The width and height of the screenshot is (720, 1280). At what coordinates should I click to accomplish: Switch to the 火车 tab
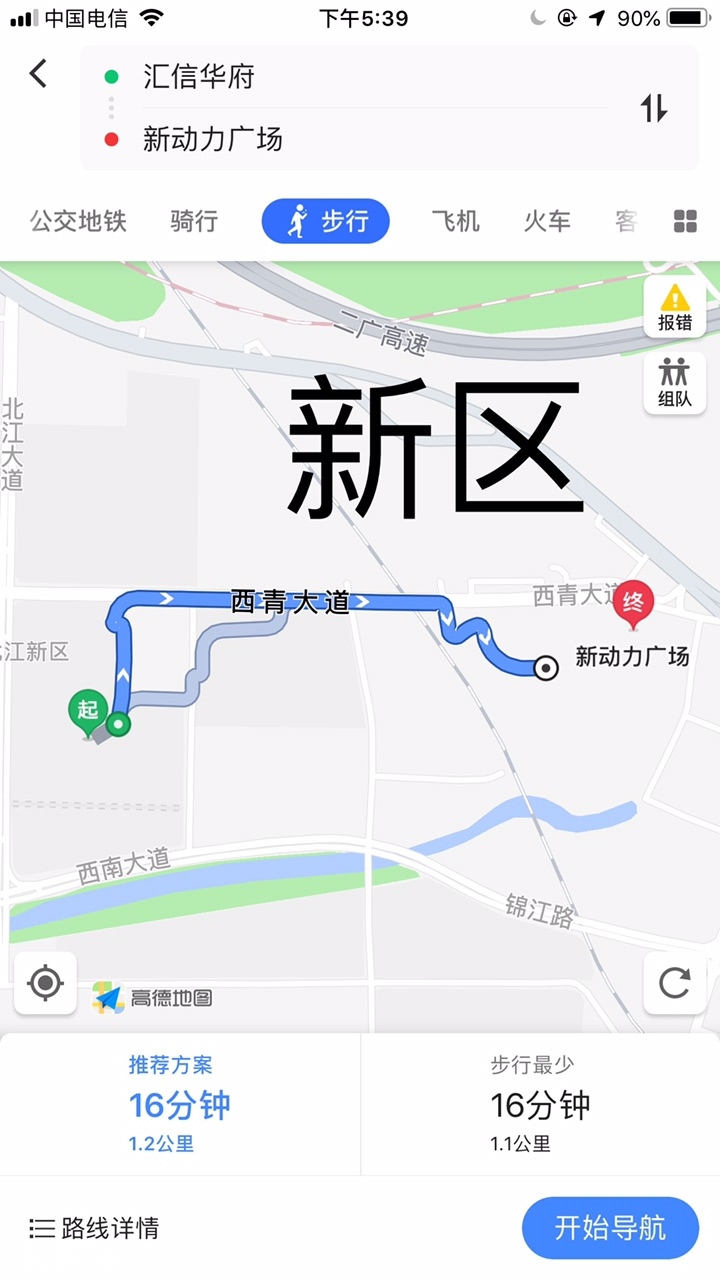point(547,221)
